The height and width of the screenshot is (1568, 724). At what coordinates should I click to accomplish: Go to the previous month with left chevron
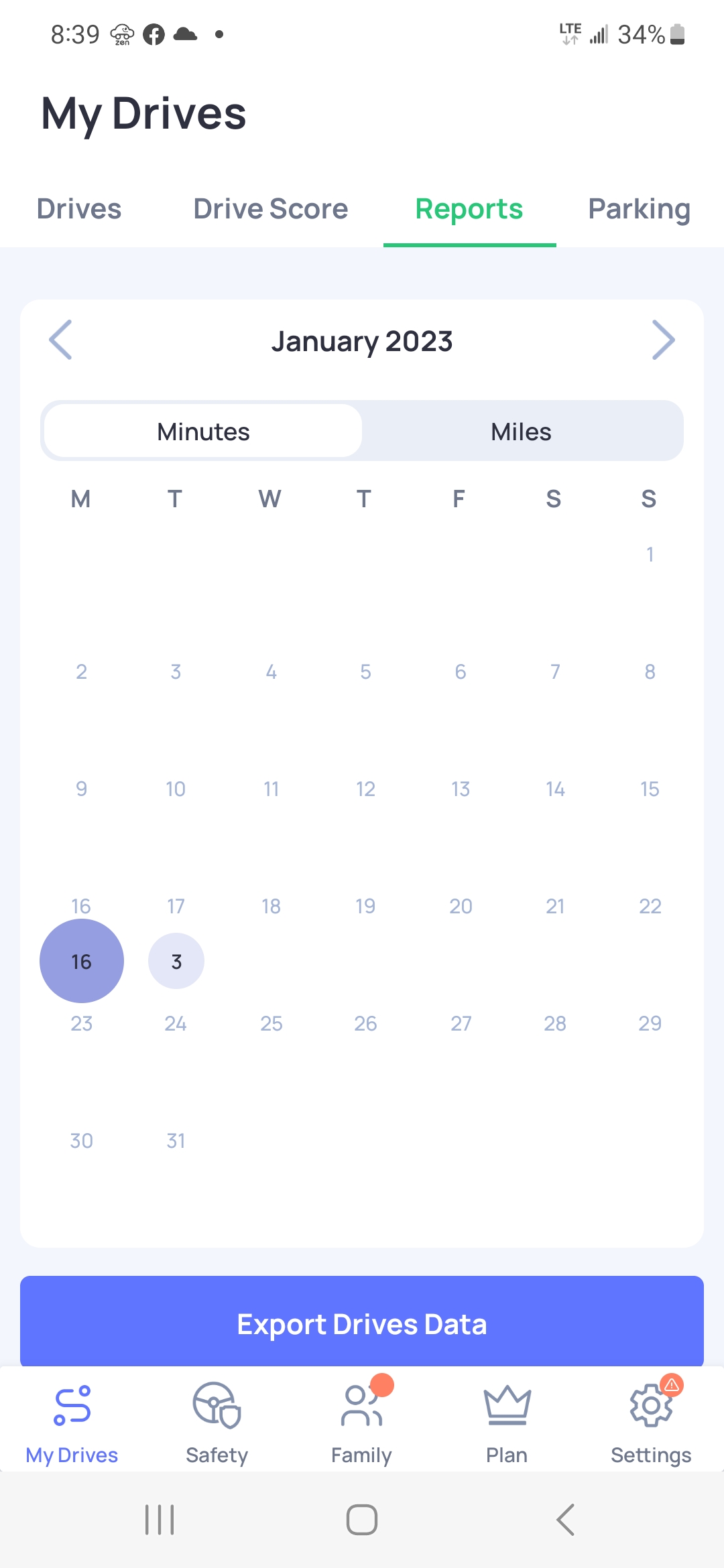60,340
